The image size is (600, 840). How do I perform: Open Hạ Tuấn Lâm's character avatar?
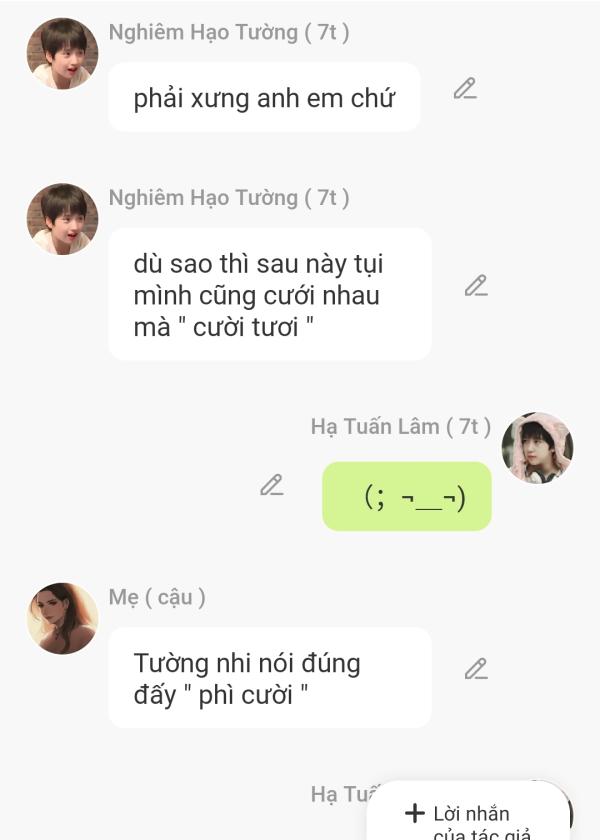[x=537, y=447]
